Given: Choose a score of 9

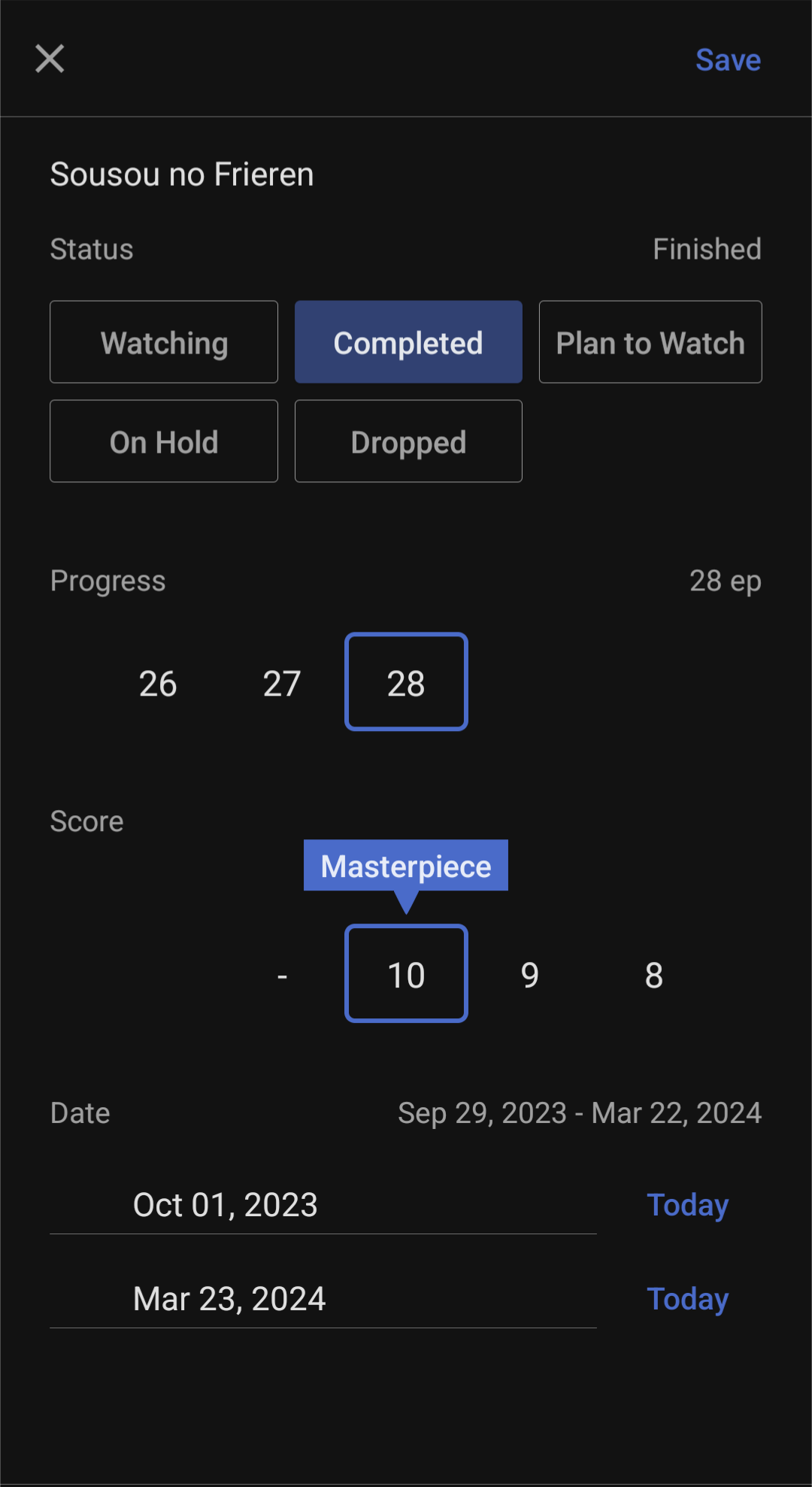Looking at the screenshot, I should (530, 975).
